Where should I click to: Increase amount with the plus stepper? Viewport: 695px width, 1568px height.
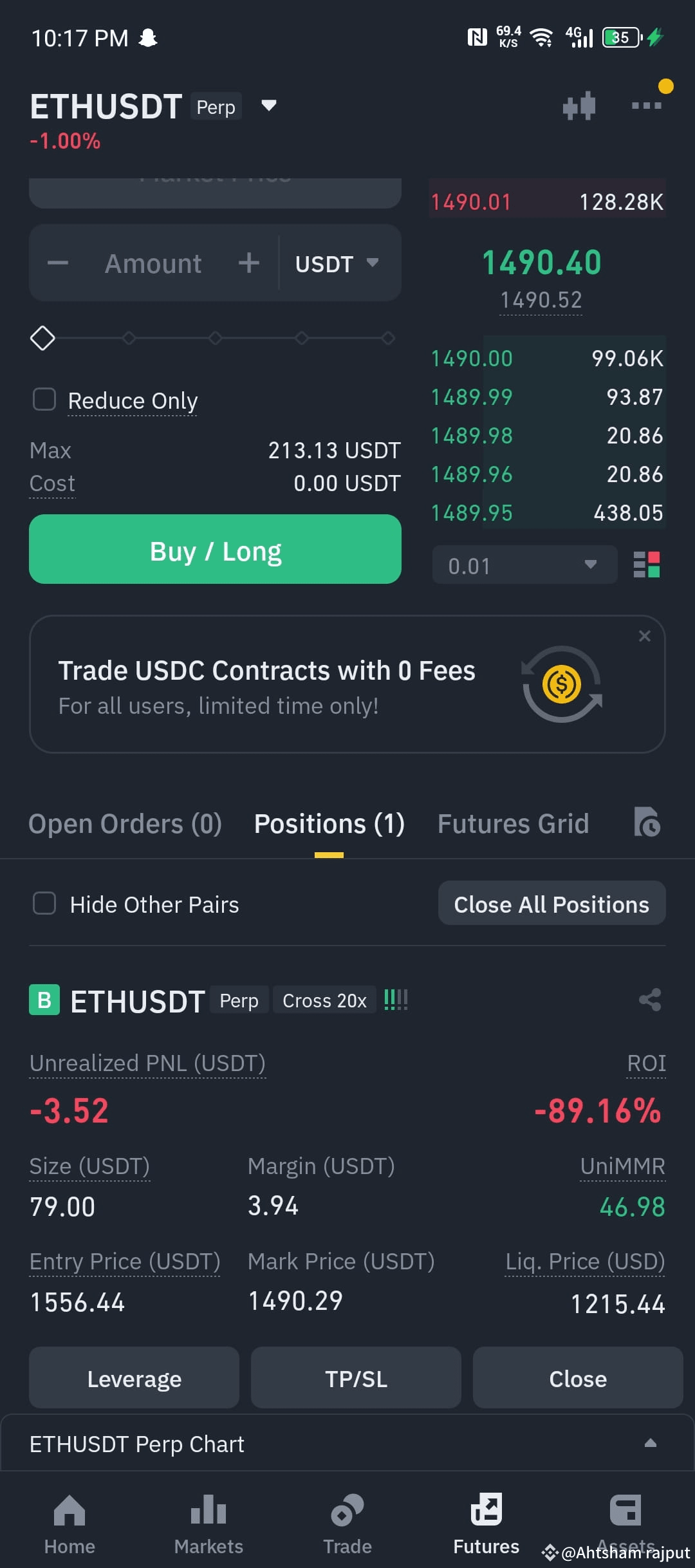coord(249,263)
